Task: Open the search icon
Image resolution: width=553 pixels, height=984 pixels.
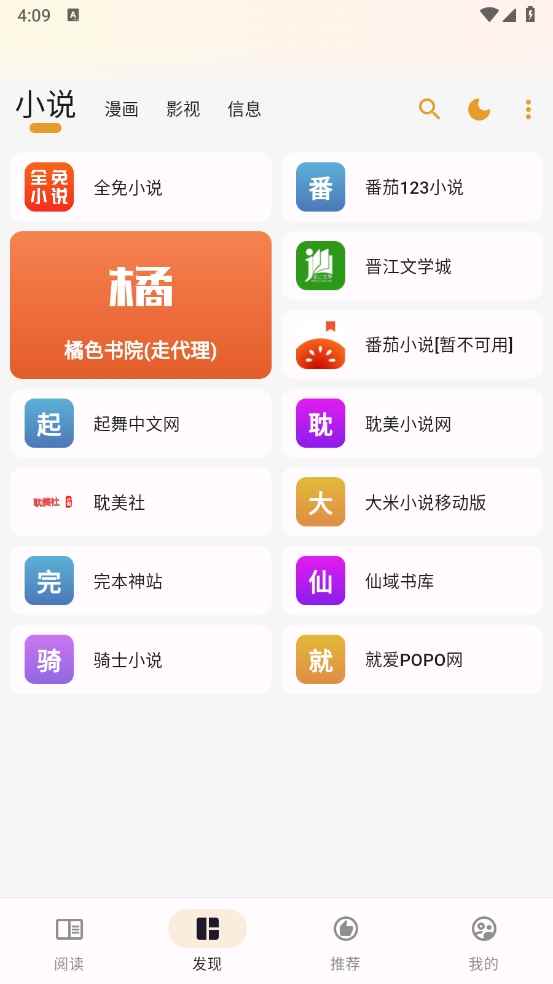Action: click(x=429, y=109)
